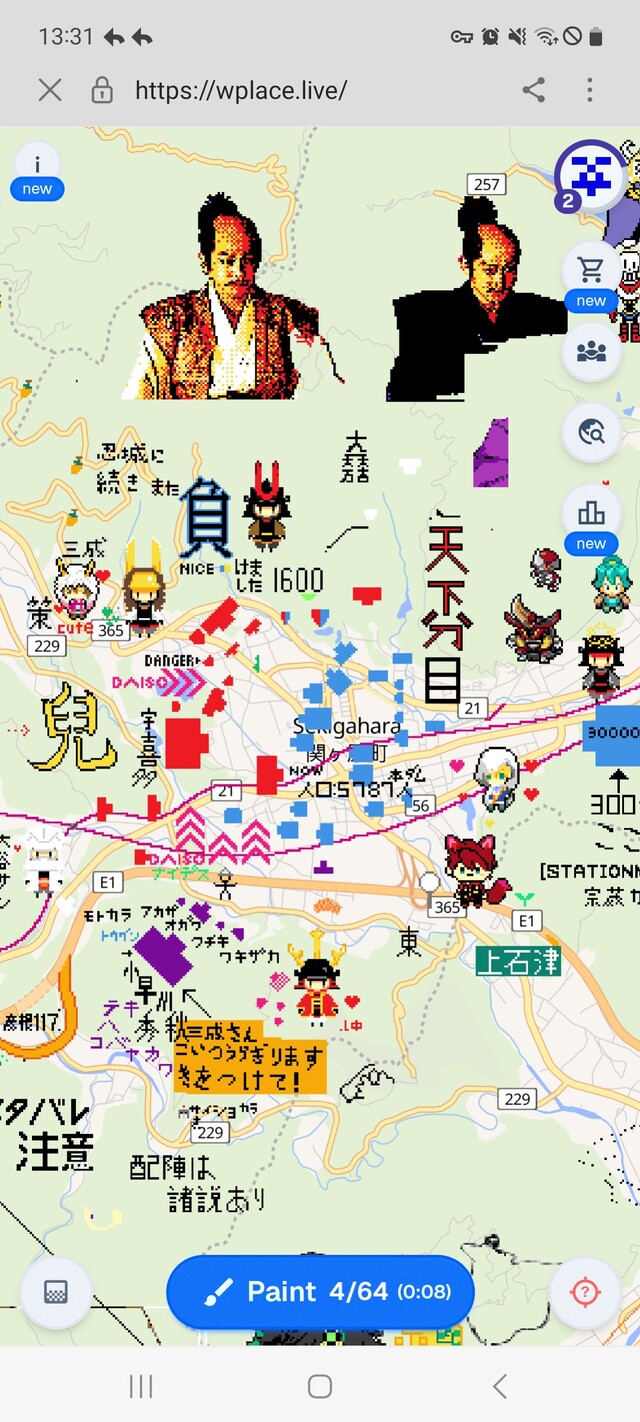This screenshot has height=1422, width=640.
Task: Open the user profile avatar
Action: (x=590, y=175)
